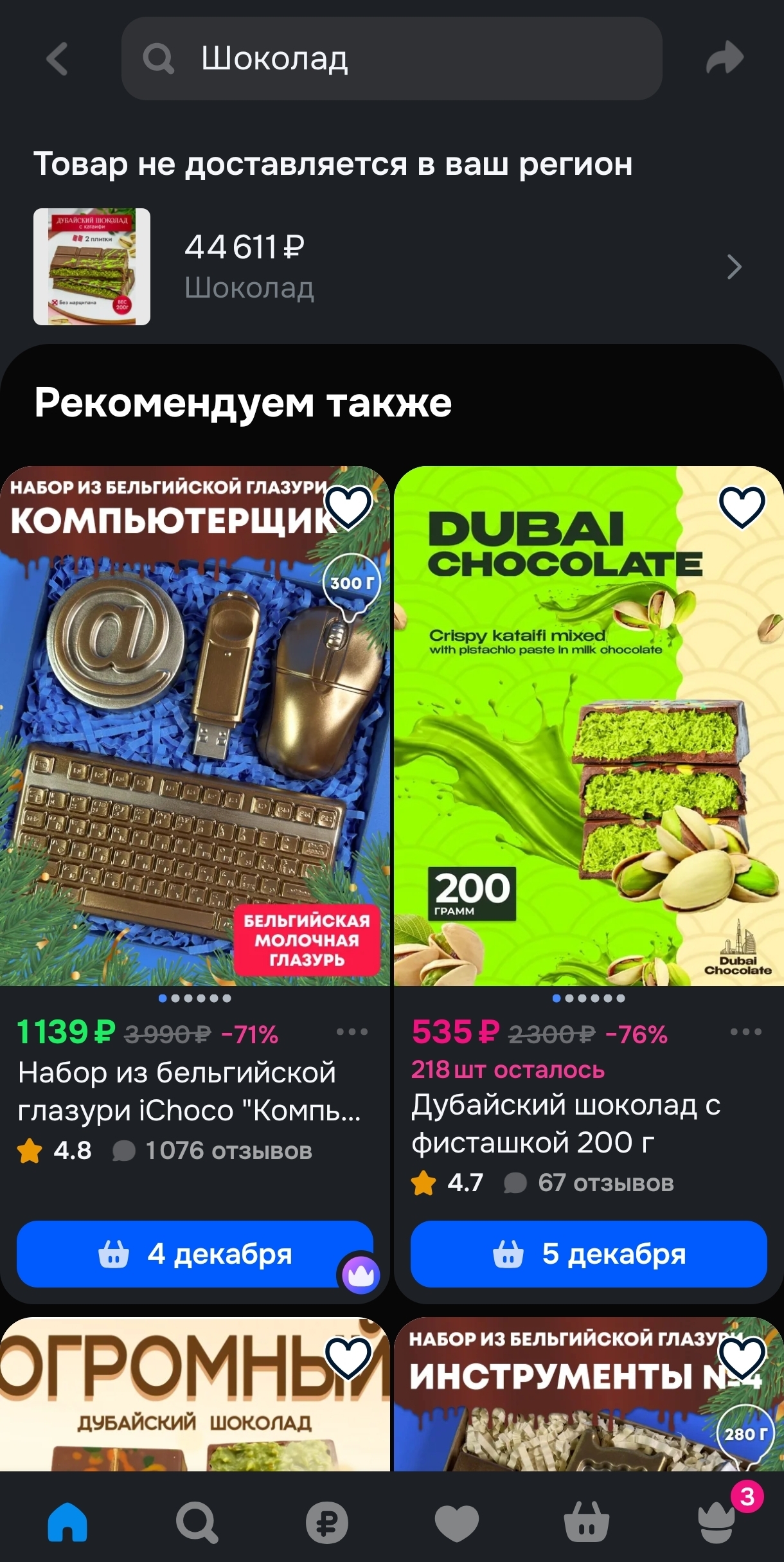Viewport: 784px width, 1562px height.
Task: Switch to the home tab
Action: point(67,1522)
